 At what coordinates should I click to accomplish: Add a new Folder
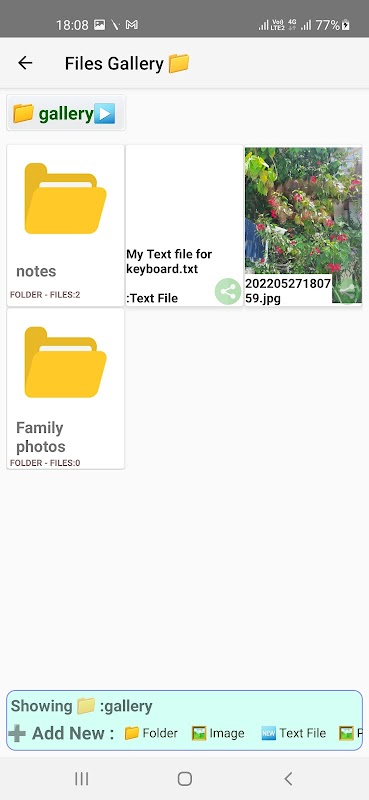151,733
